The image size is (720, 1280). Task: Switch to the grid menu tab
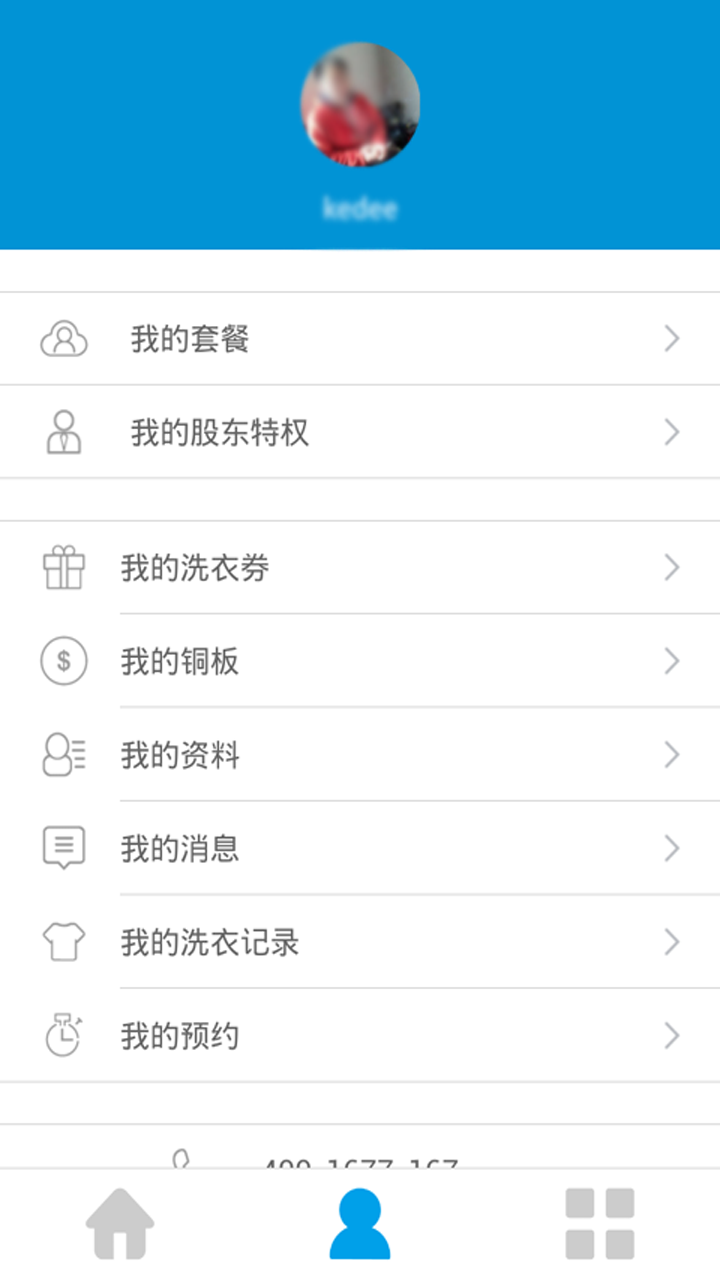pyautogui.click(x=600, y=1223)
